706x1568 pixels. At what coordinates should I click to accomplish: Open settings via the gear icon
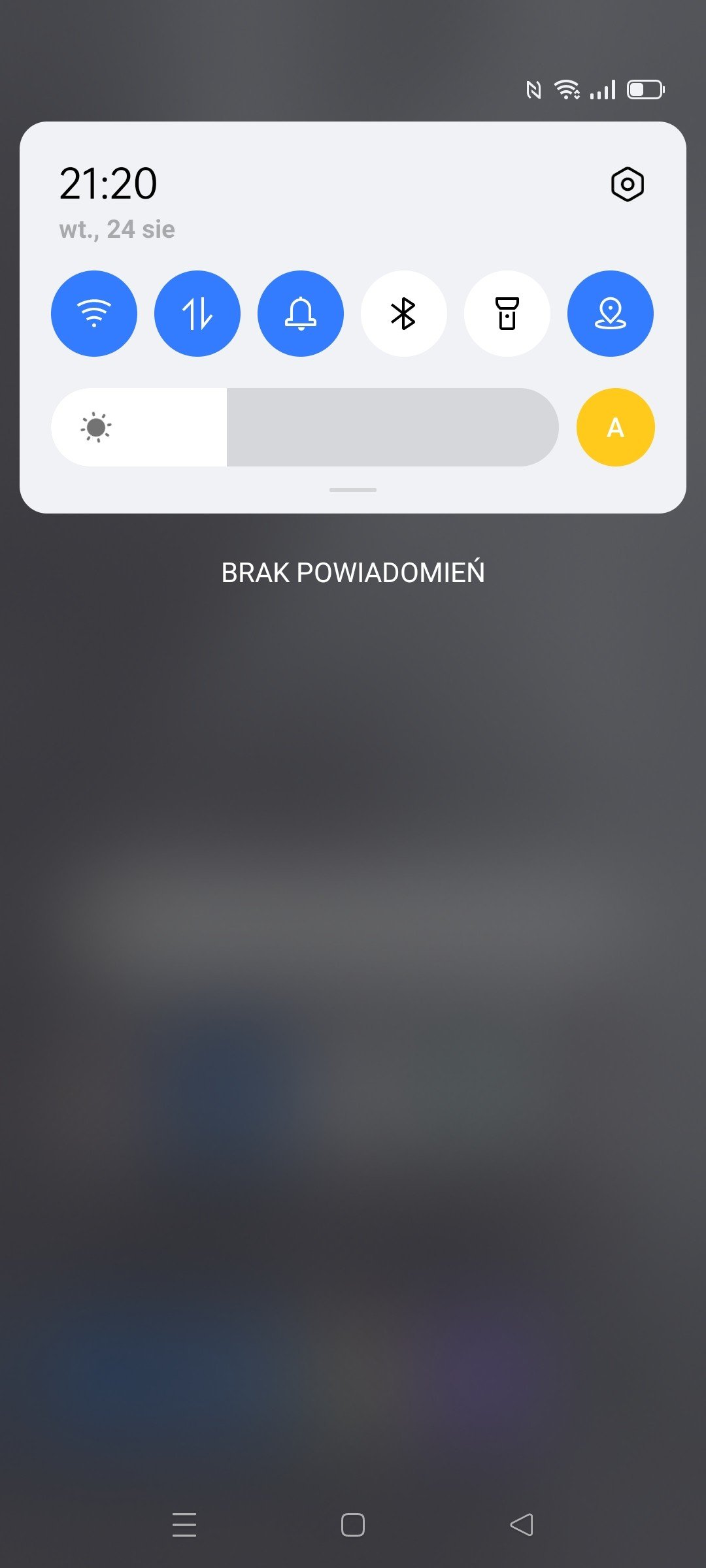[x=628, y=184]
